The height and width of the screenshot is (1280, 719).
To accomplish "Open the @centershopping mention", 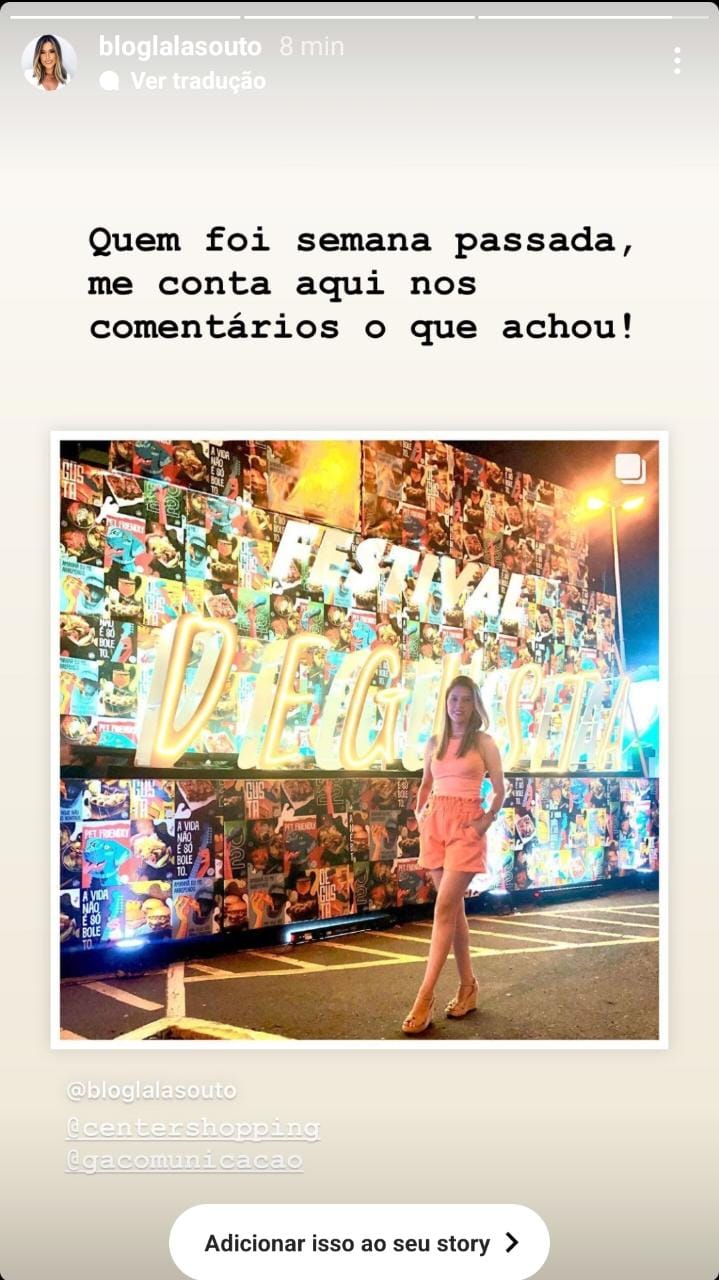I will [x=193, y=1128].
